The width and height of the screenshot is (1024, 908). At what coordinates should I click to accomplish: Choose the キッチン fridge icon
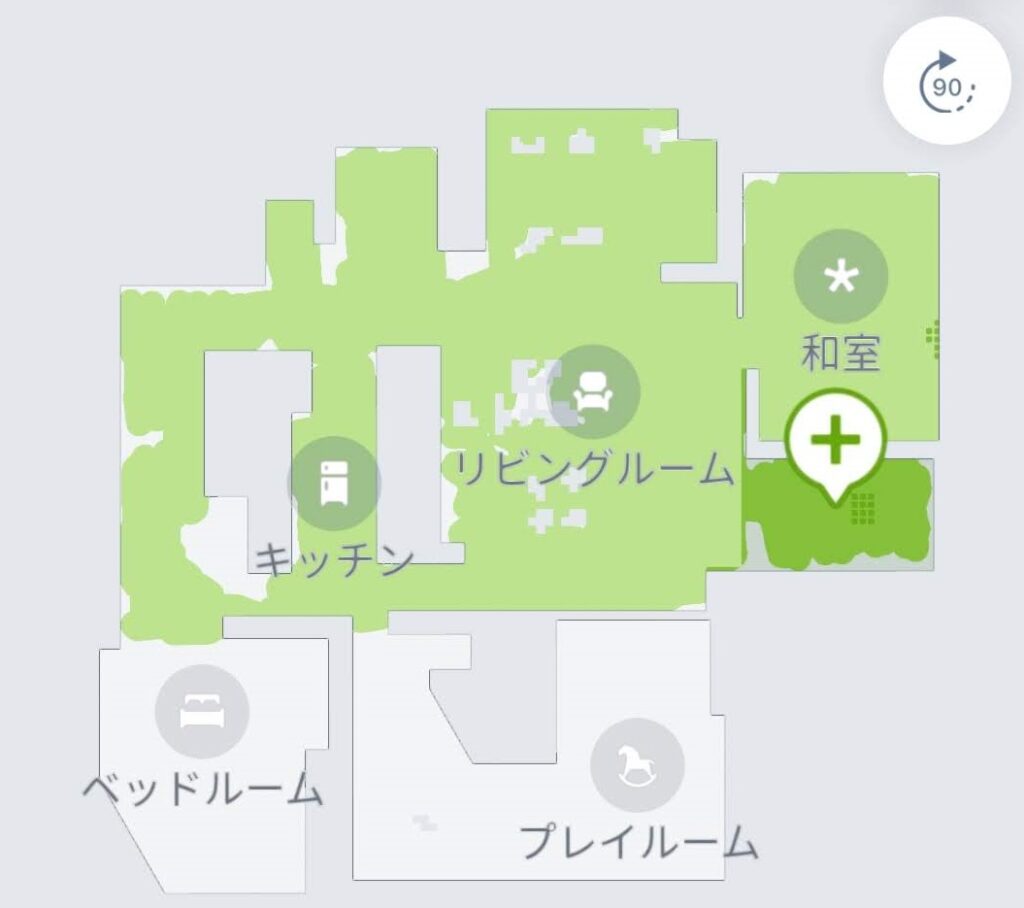pos(334,483)
